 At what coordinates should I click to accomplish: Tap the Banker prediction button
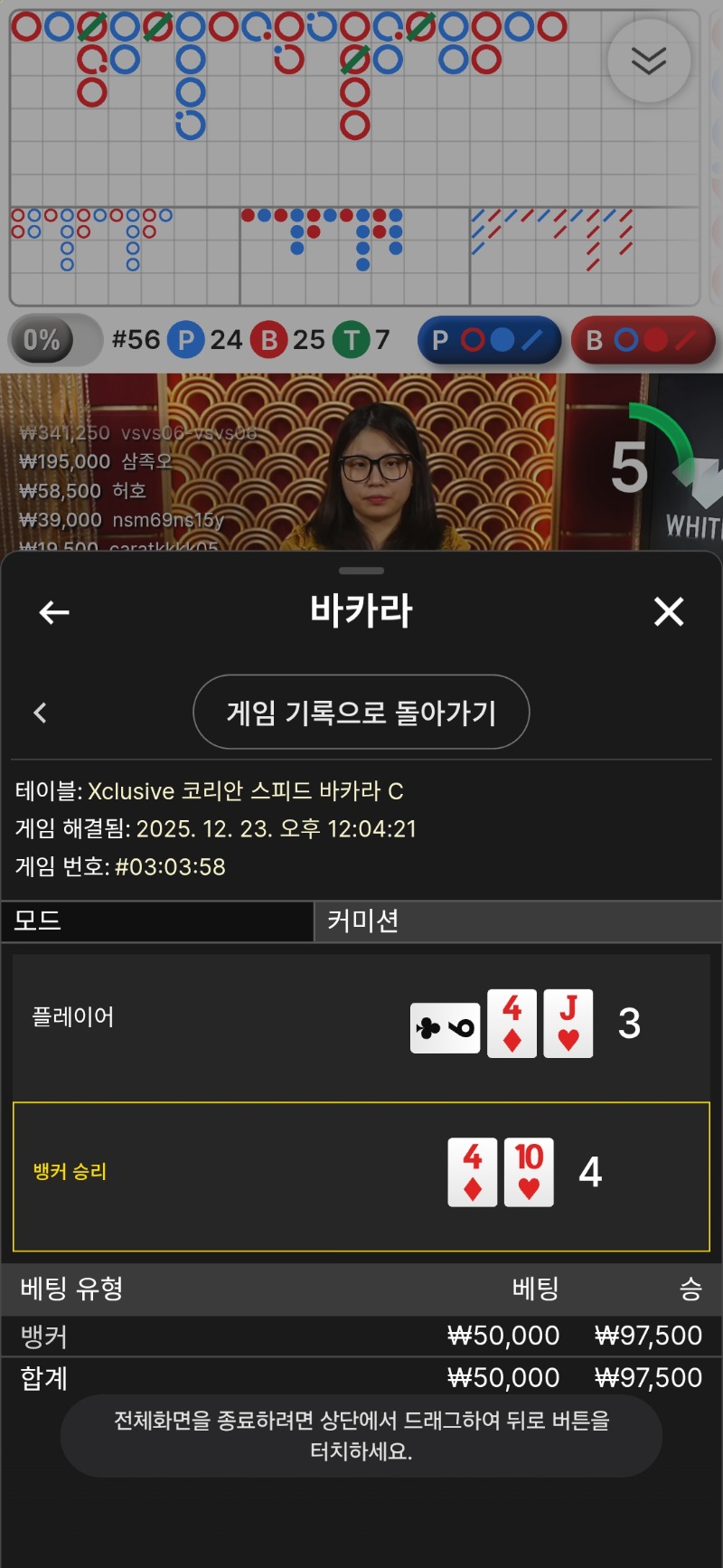point(643,340)
